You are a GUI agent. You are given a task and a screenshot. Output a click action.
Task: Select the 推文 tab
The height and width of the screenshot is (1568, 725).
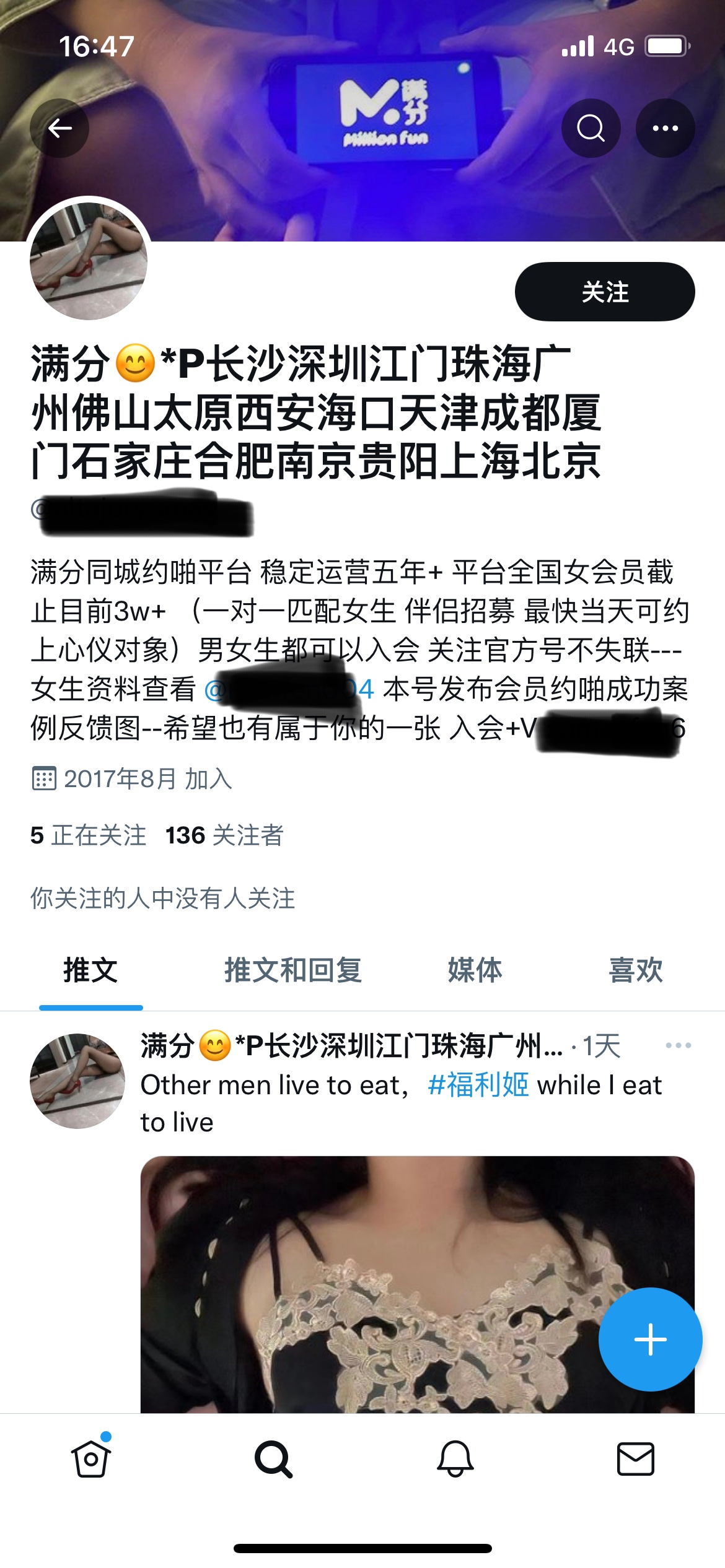[90, 970]
